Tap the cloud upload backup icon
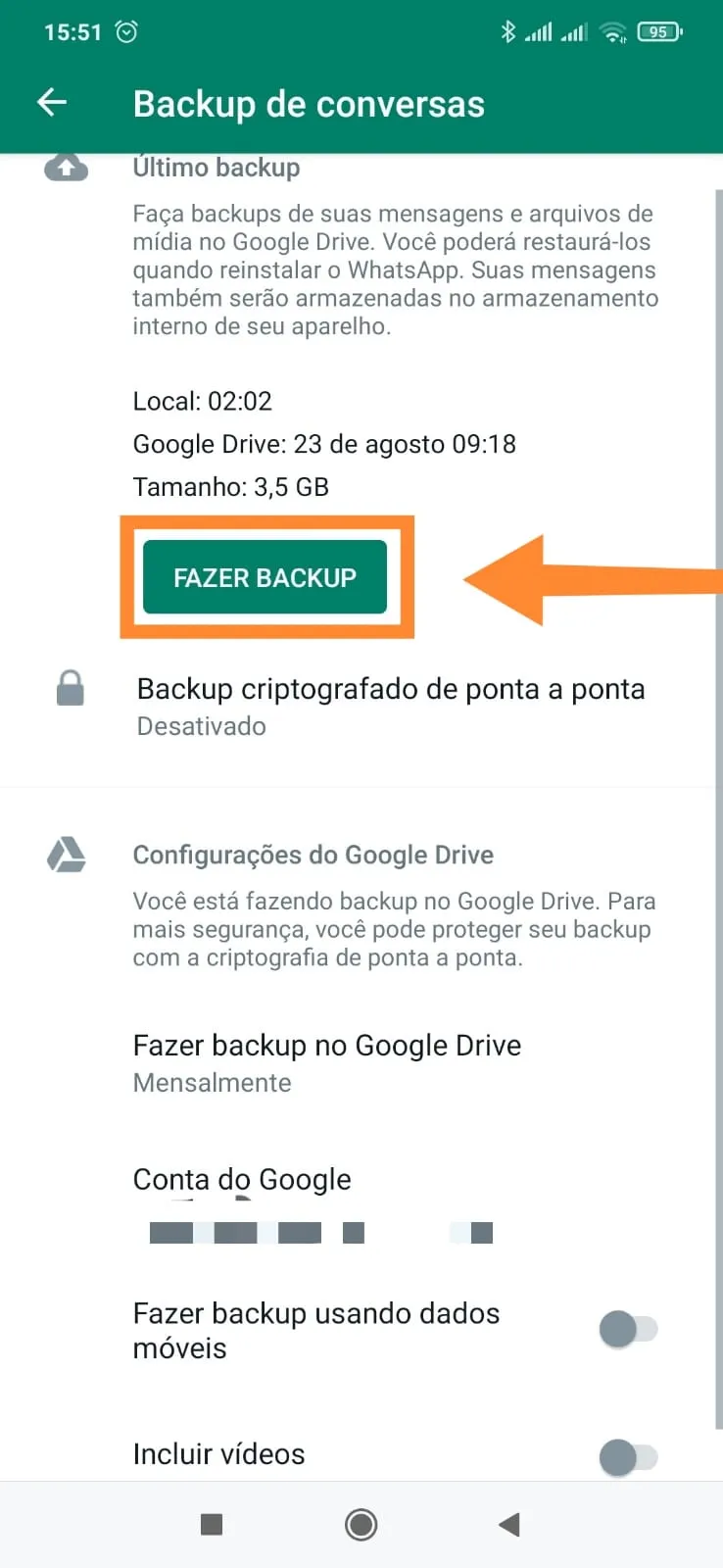 tap(67, 167)
